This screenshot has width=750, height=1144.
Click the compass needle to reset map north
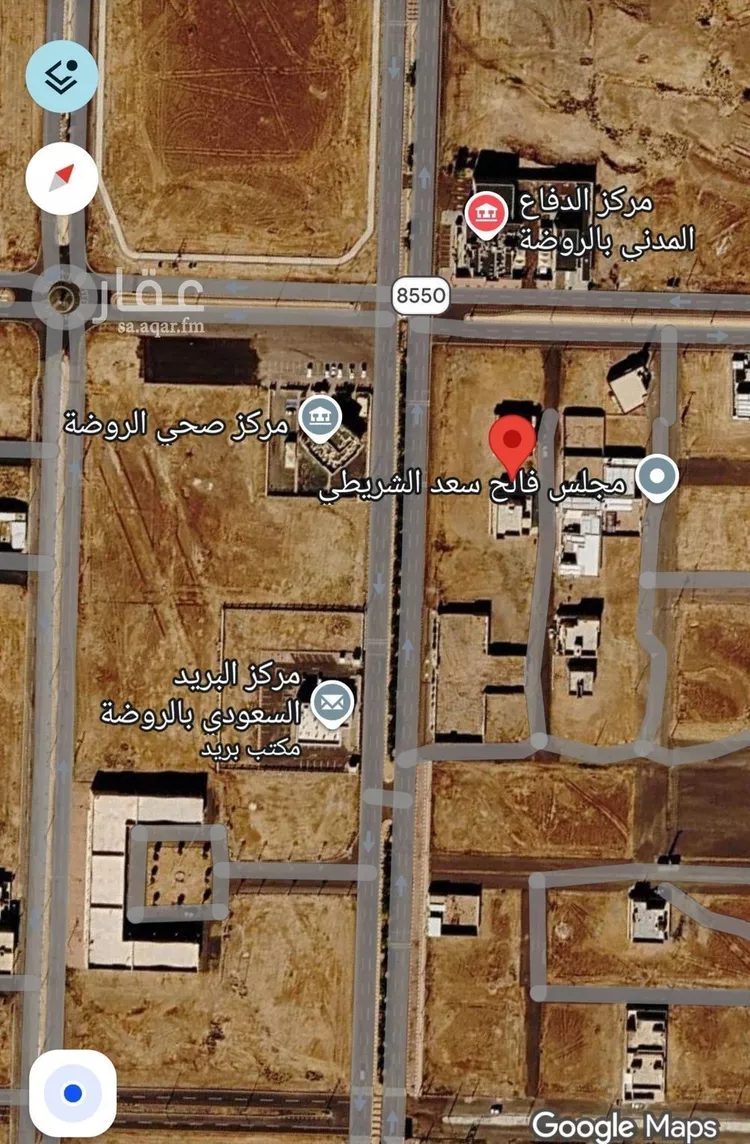(63, 180)
